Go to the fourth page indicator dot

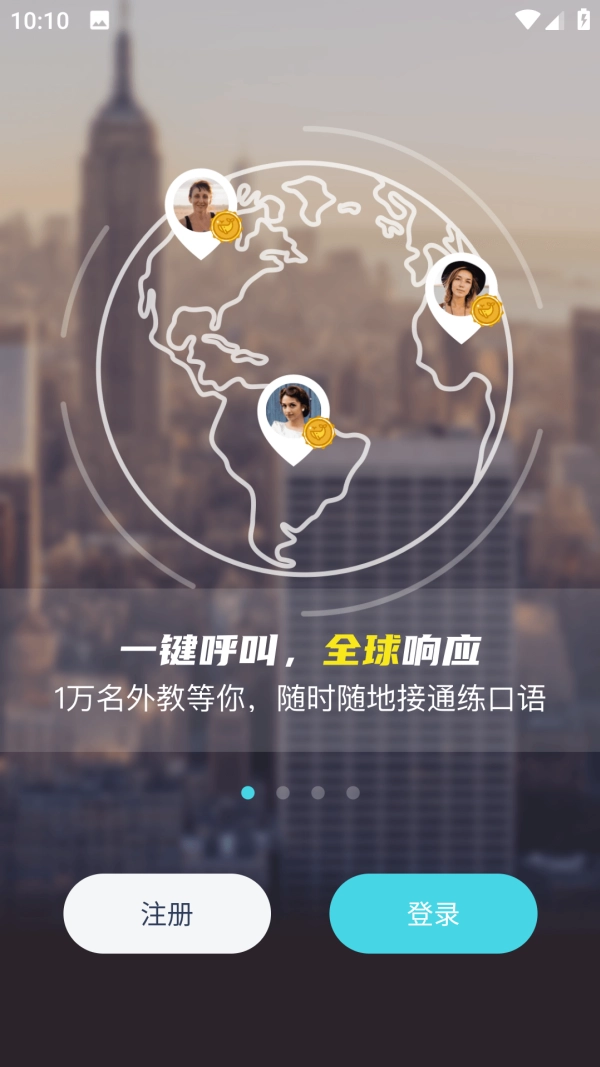(353, 792)
